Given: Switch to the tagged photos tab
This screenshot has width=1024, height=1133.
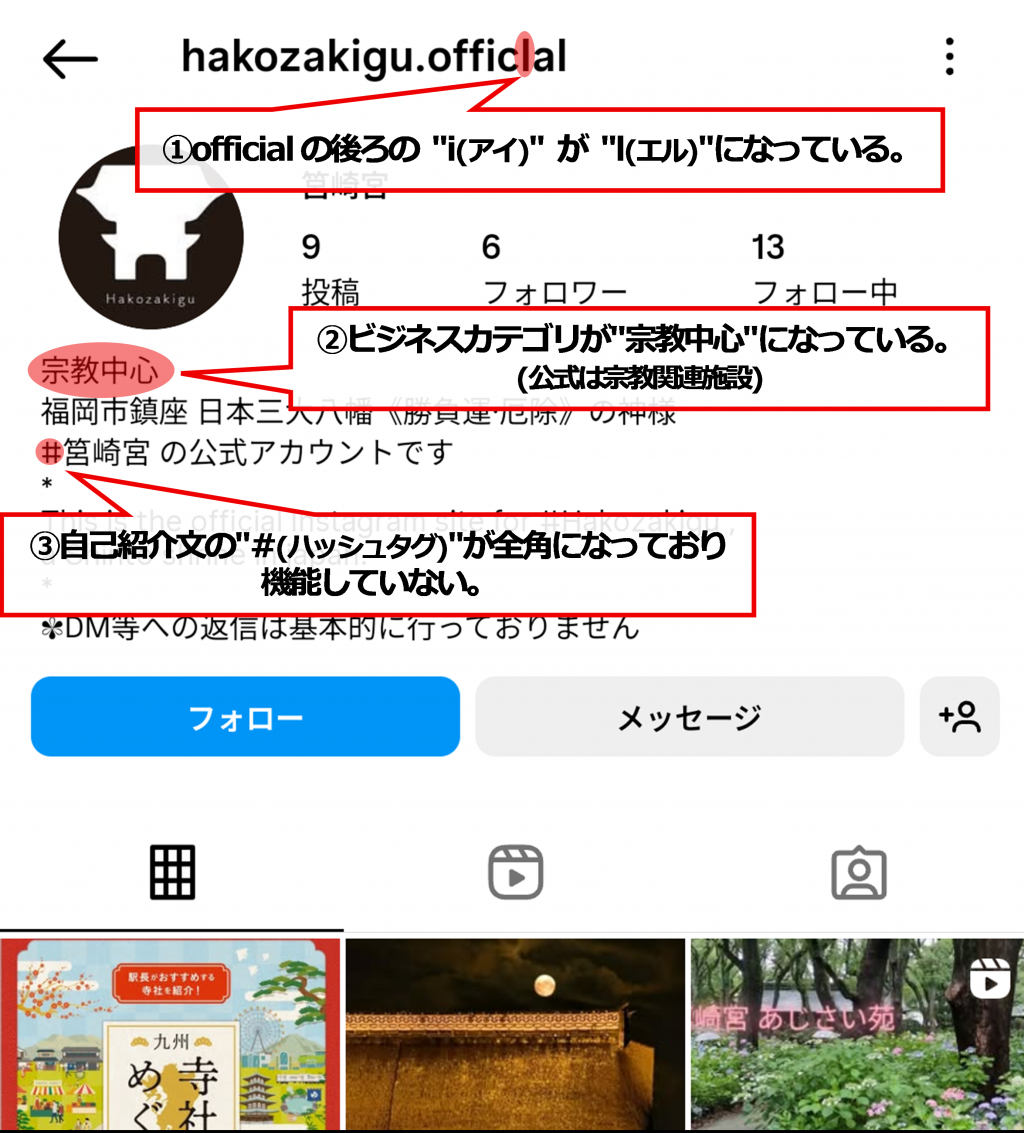Looking at the screenshot, I should click(858, 873).
